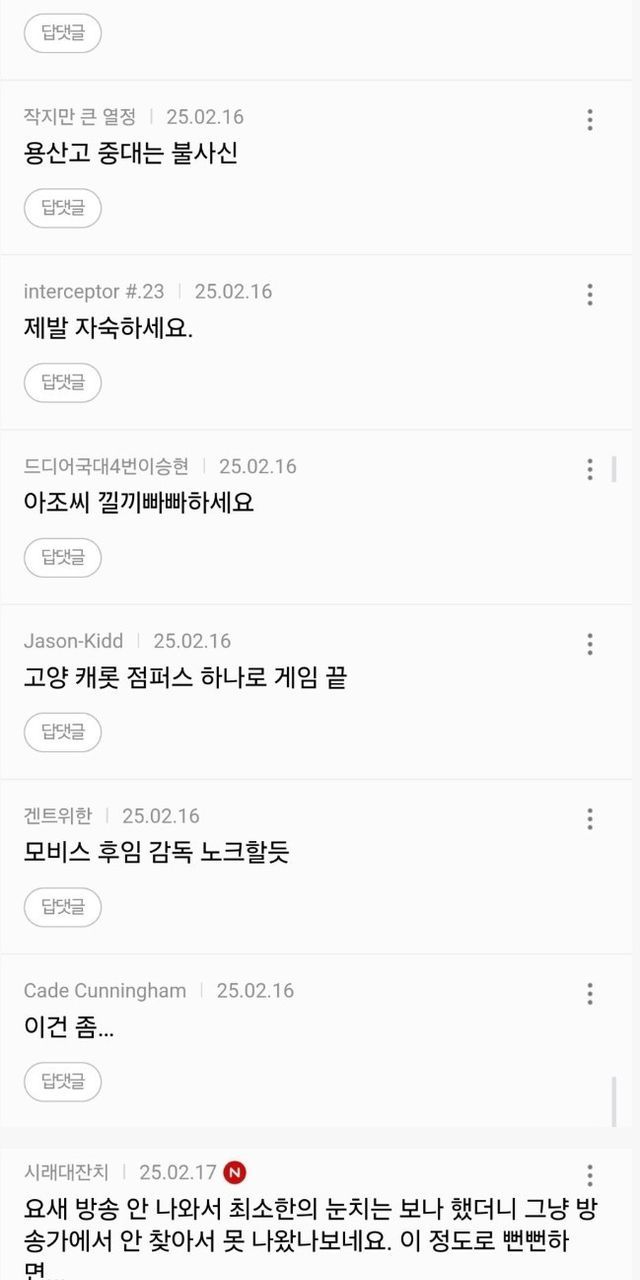Open the overflow menu on interceptor #.23's comment

[x=590, y=294]
